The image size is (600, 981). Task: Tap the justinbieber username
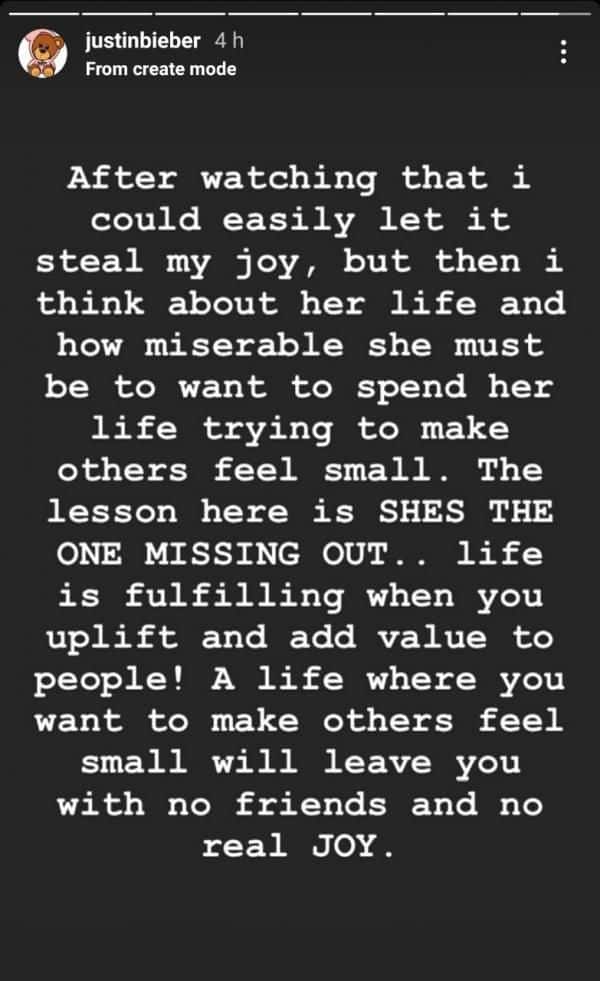point(143,41)
